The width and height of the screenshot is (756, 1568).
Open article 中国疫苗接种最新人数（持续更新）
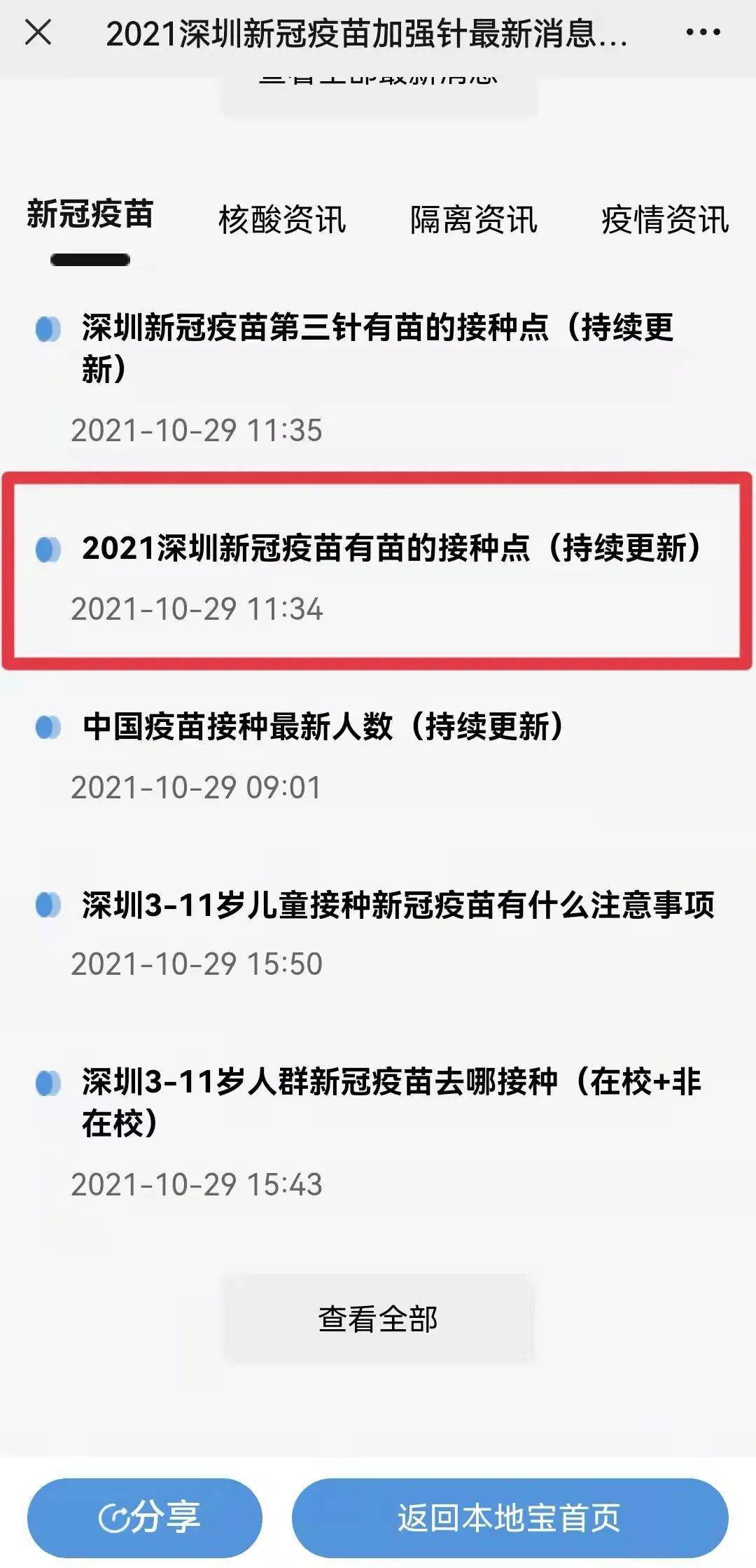pyautogui.click(x=322, y=728)
